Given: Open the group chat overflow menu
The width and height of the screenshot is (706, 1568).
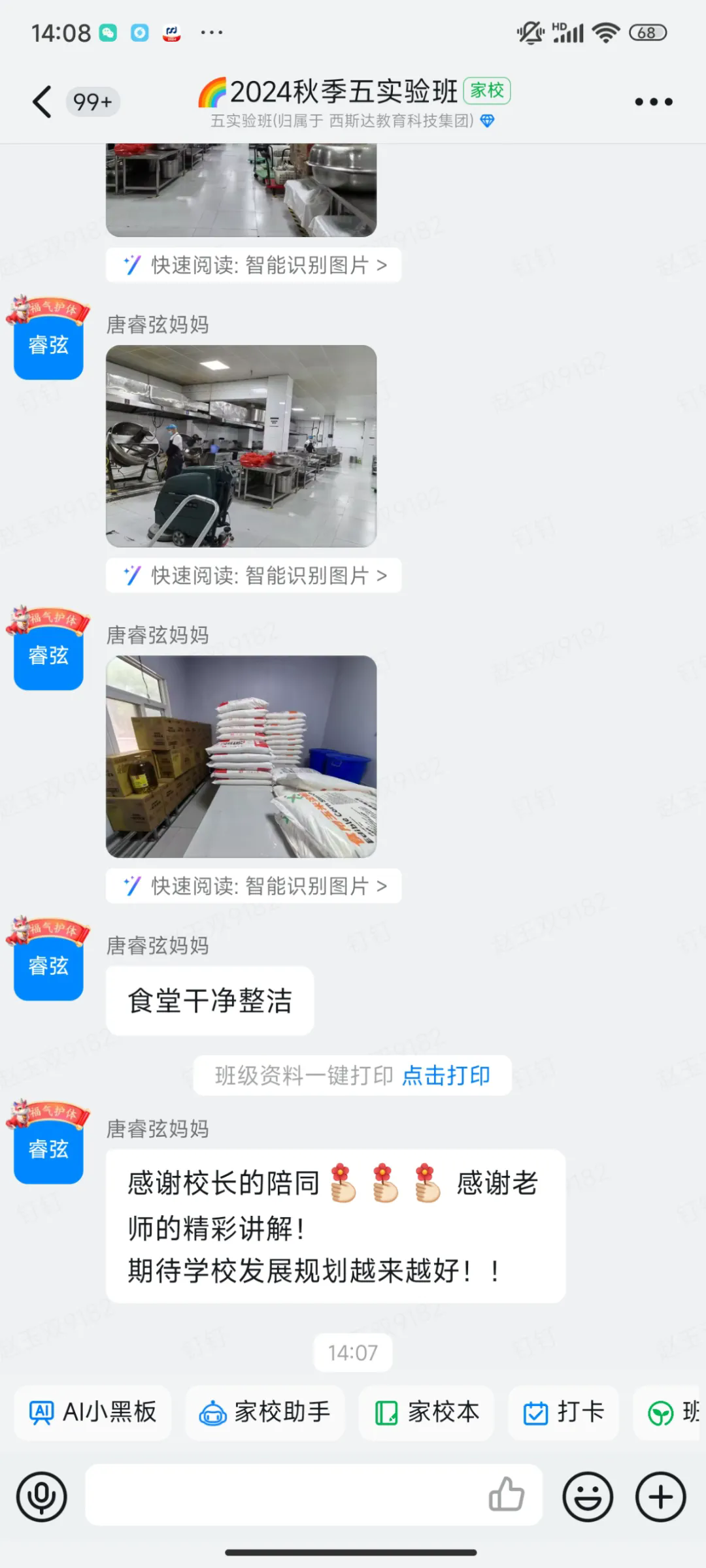Looking at the screenshot, I should coord(653,102).
